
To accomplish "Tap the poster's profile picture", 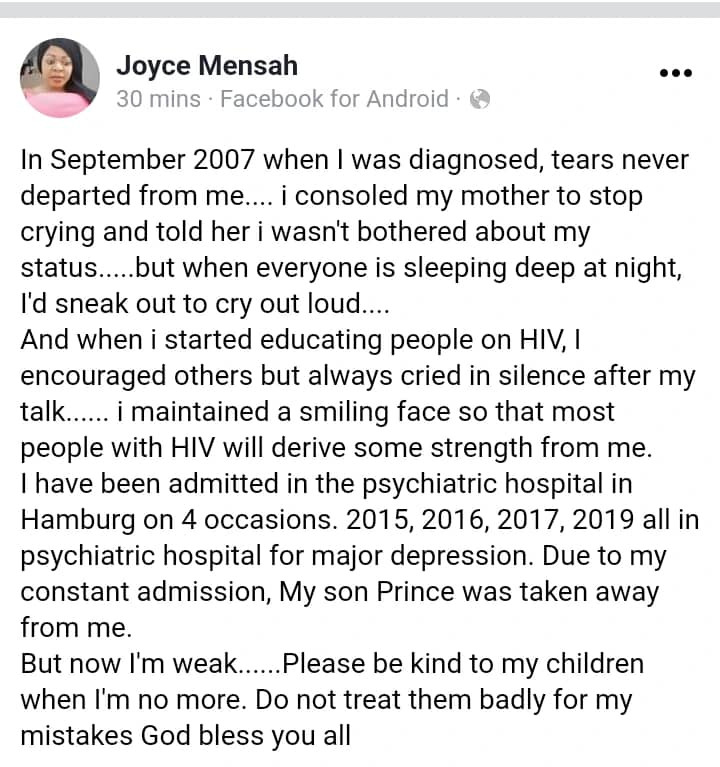I will (60, 79).
